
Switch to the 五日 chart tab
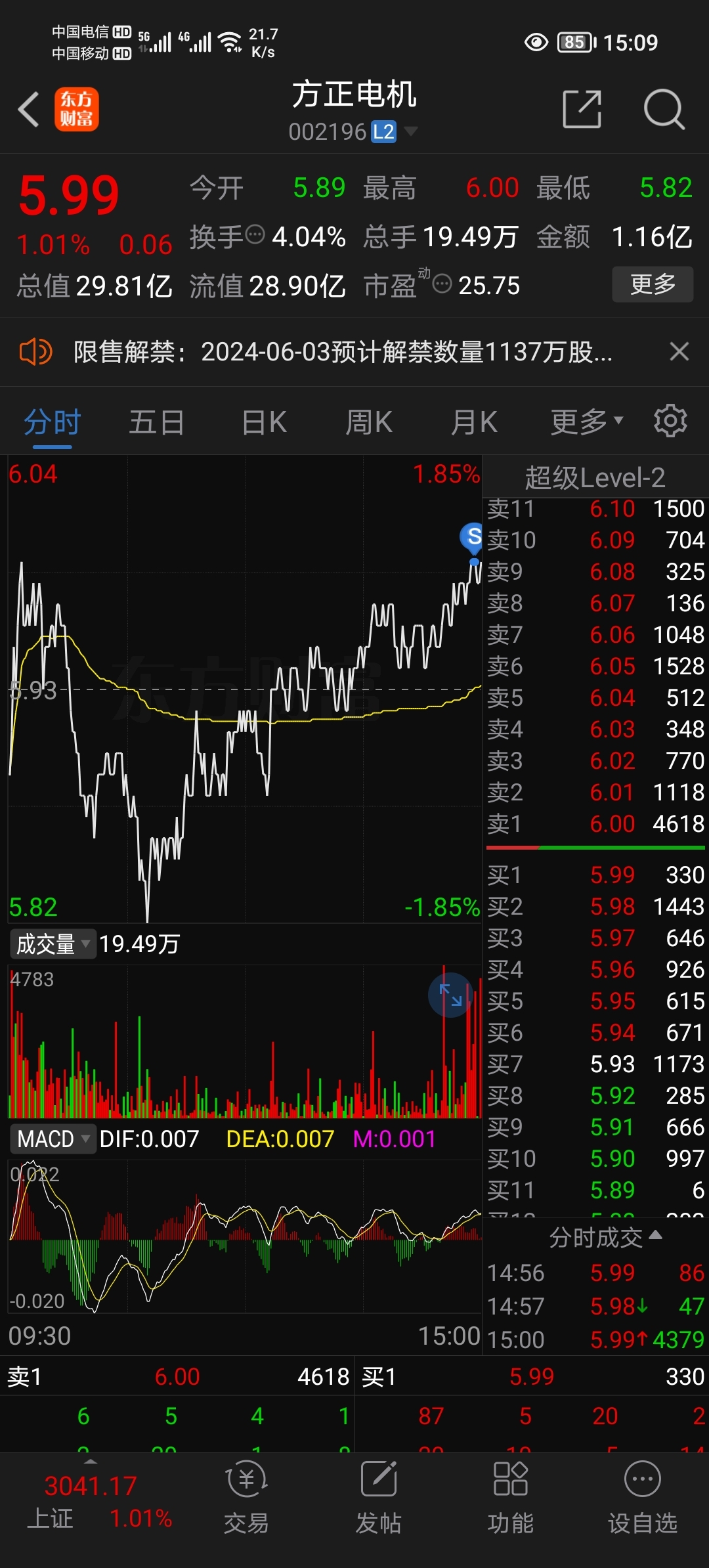[x=156, y=422]
